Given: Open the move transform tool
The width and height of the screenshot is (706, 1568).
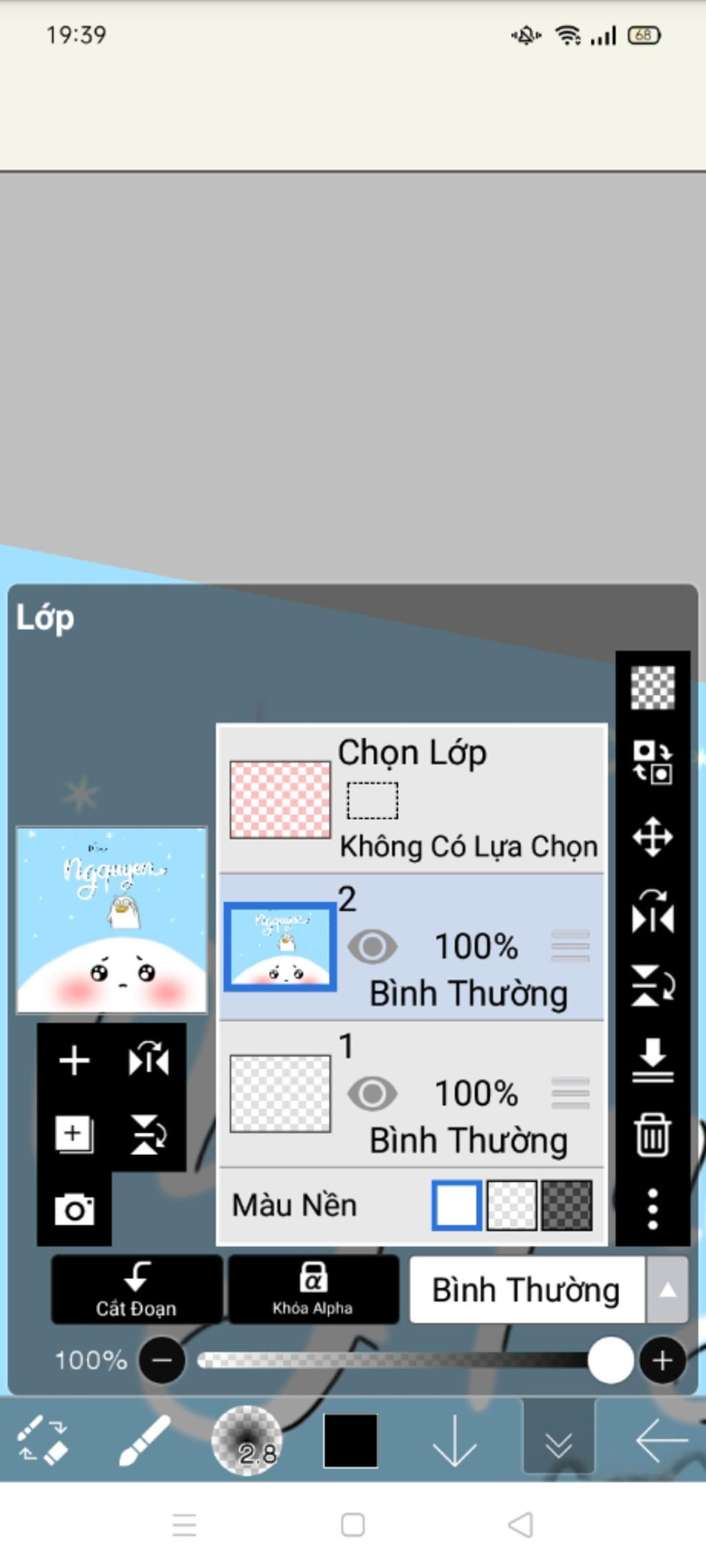Looking at the screenshot, I should coord(652,837).
